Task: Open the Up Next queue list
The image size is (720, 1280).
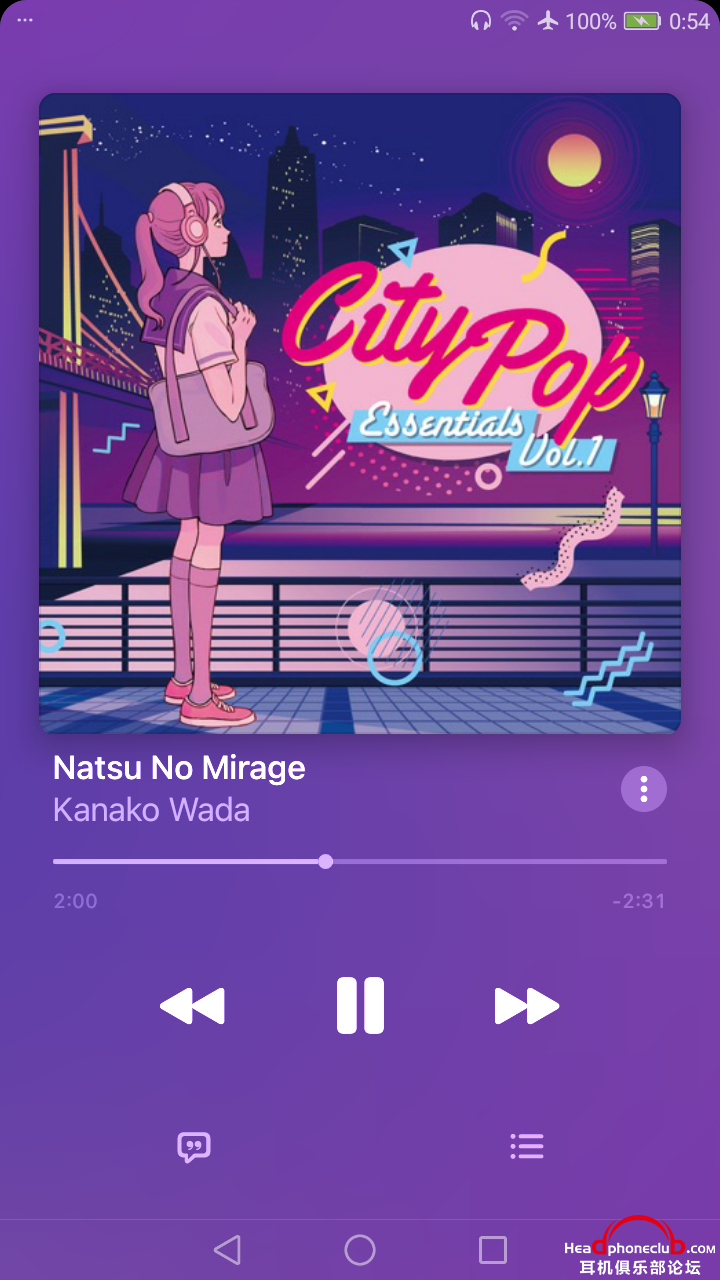Action: click(x=527, y=1146)
